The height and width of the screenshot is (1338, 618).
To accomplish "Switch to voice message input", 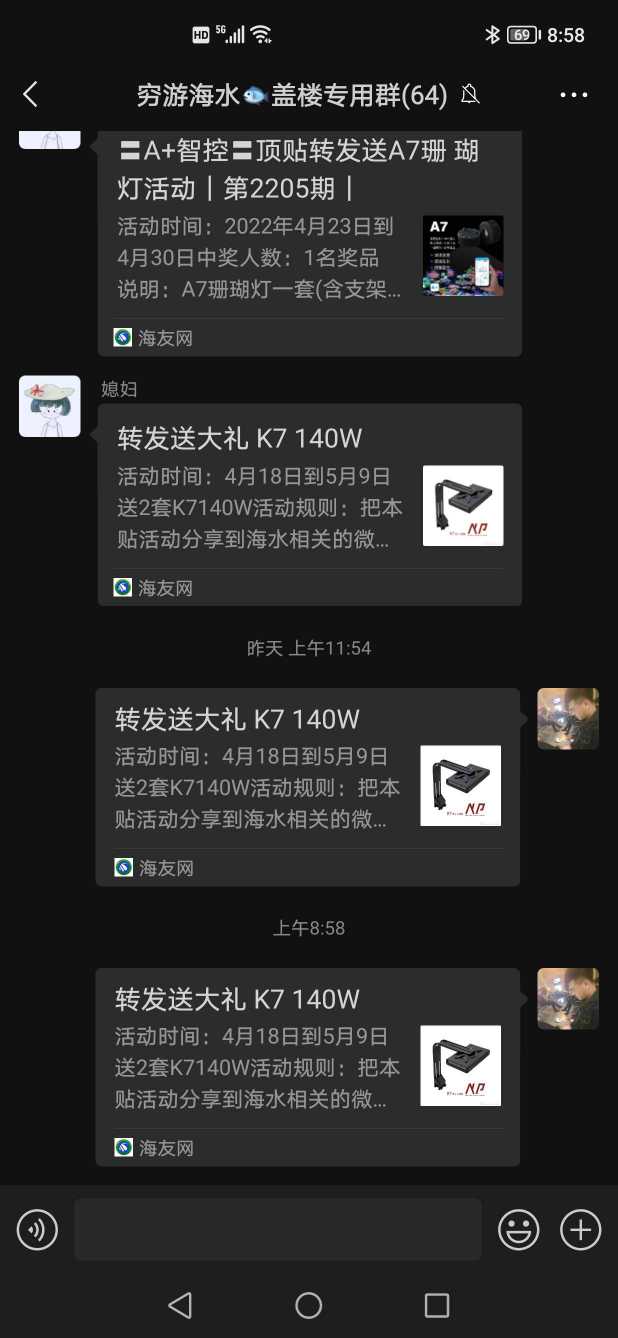I will point(37,1229).
